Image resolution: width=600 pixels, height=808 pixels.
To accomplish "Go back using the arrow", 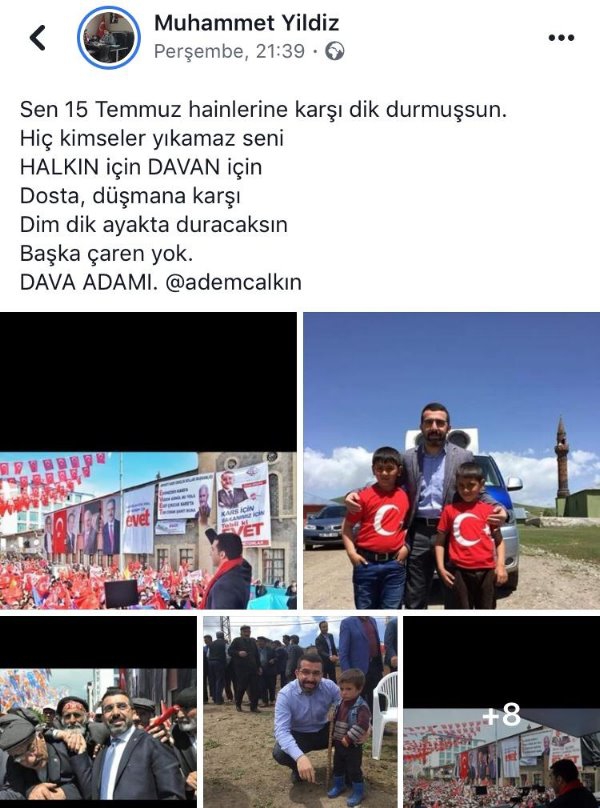I will click(x=38, y=38).
